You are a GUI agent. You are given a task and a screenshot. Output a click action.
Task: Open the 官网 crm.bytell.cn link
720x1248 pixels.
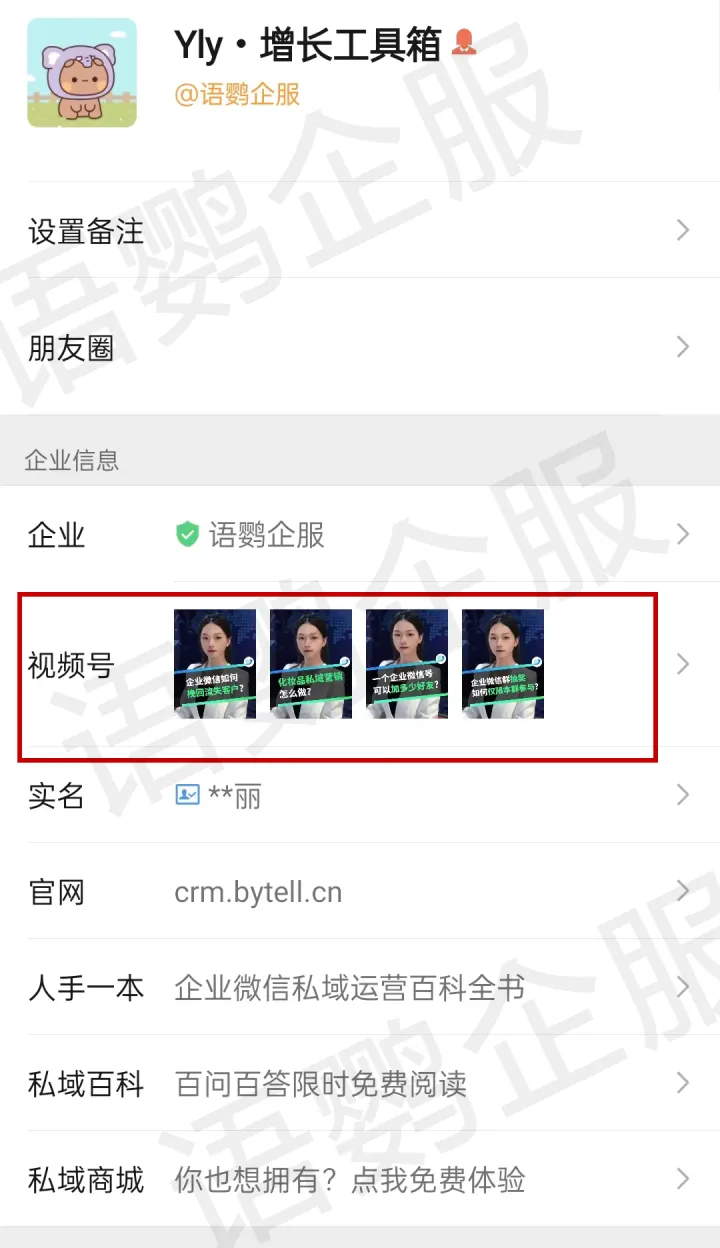pyautogui.click(x=360, y=892)
